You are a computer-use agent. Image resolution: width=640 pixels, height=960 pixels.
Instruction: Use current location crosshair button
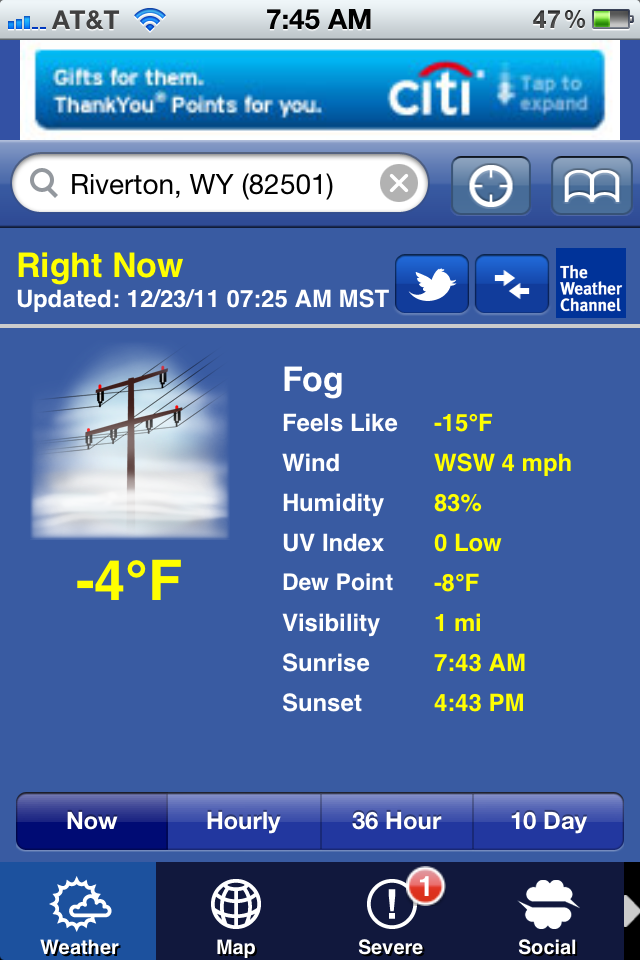pos(490,185)
